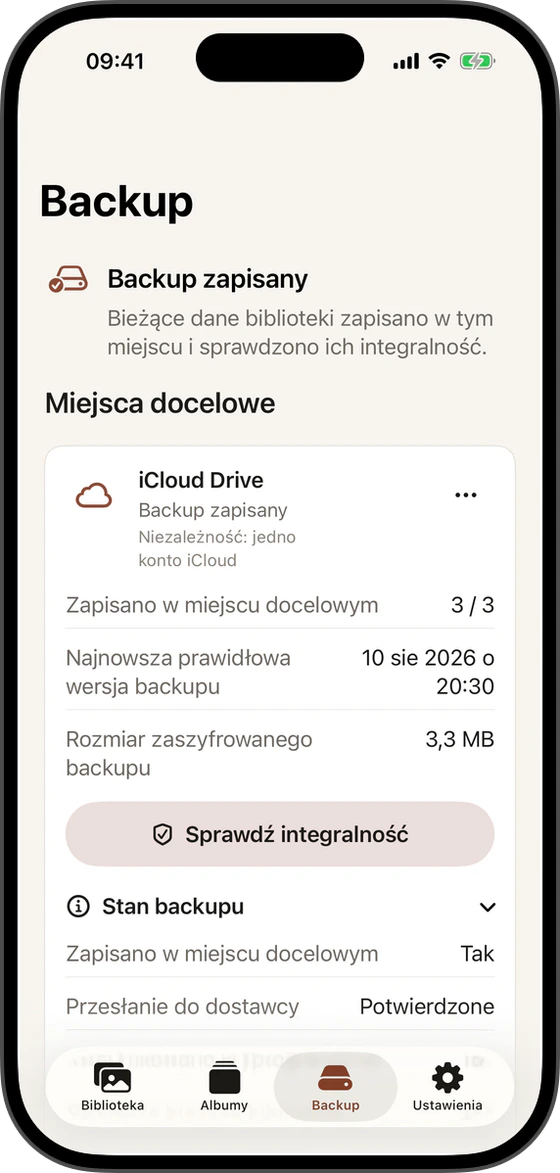The height and width of the screenshot is (1173, 560).
Task: Open the Ustawienia tab
Action: pos(447,1087)
